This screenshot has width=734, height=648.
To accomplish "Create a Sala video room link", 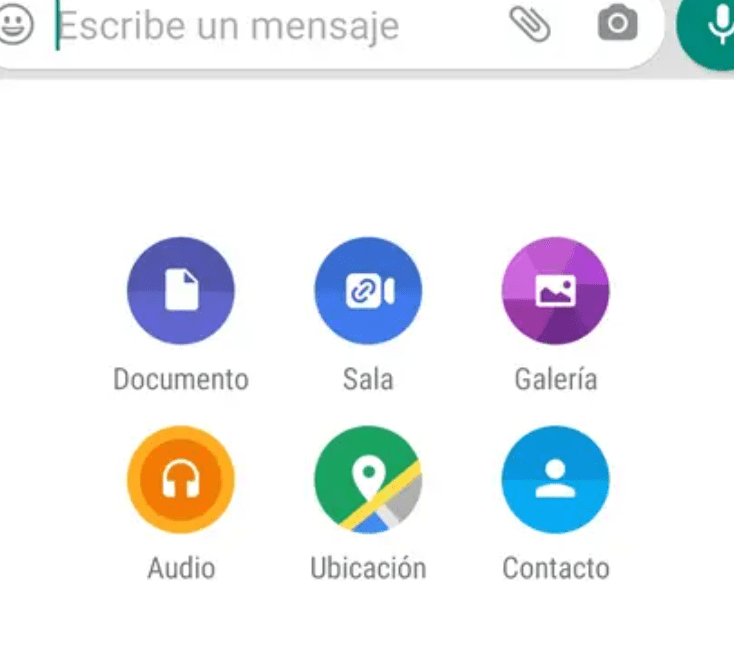I will (x=368, y=291).
